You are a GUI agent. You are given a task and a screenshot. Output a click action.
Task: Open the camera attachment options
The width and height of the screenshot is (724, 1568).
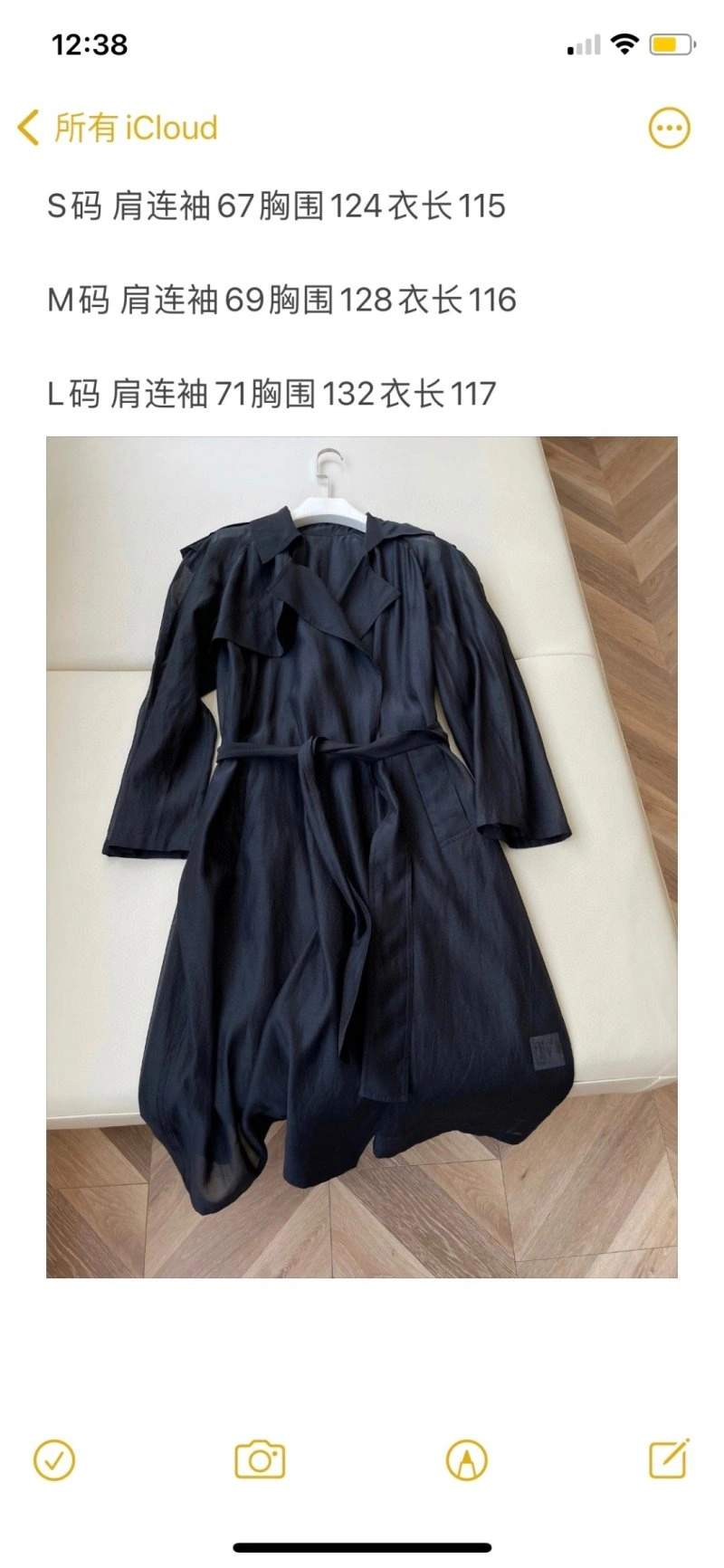pyautogui.click(x=260, y=1459)
